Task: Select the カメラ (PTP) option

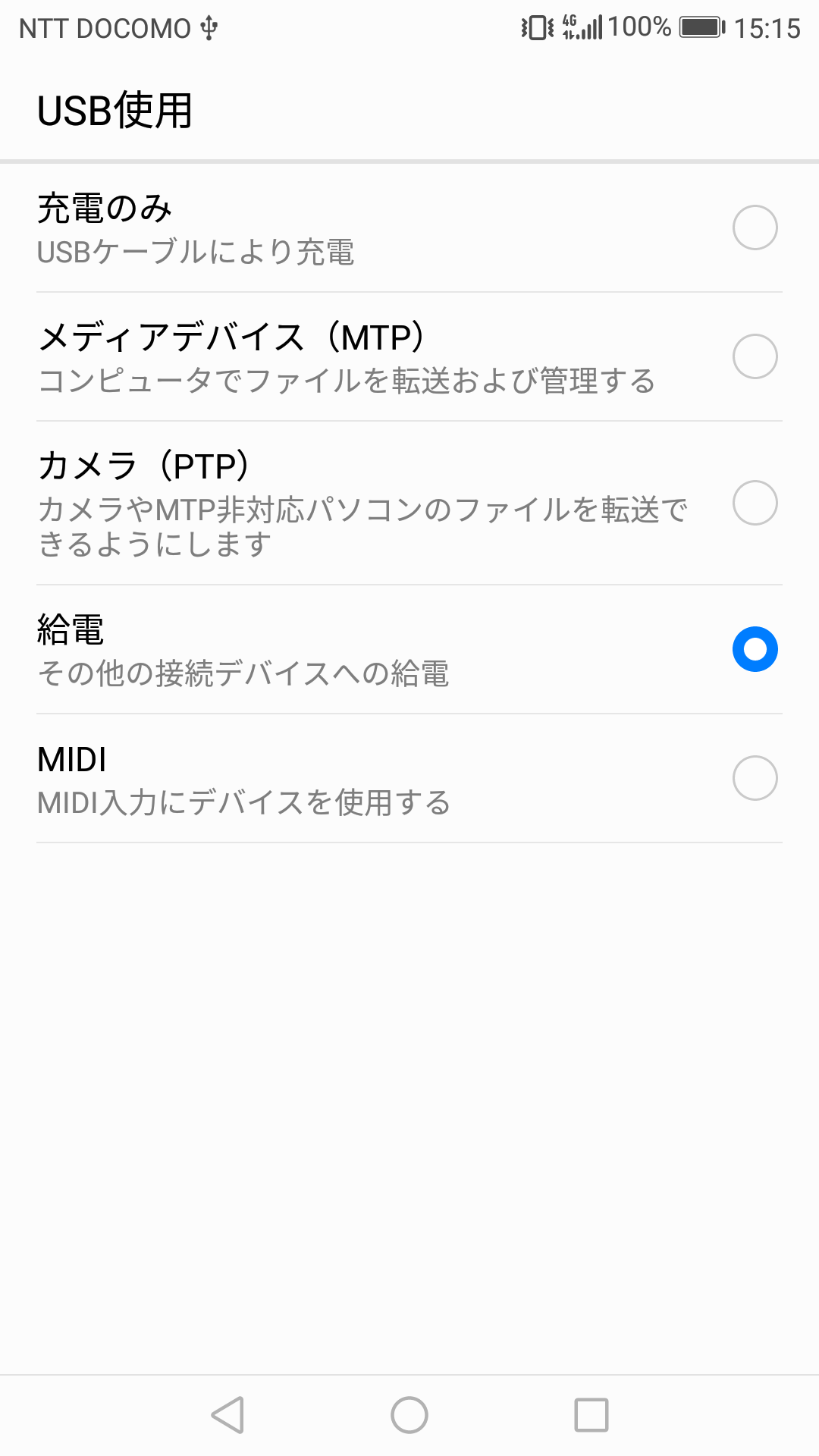Action: tap(409, 504)
